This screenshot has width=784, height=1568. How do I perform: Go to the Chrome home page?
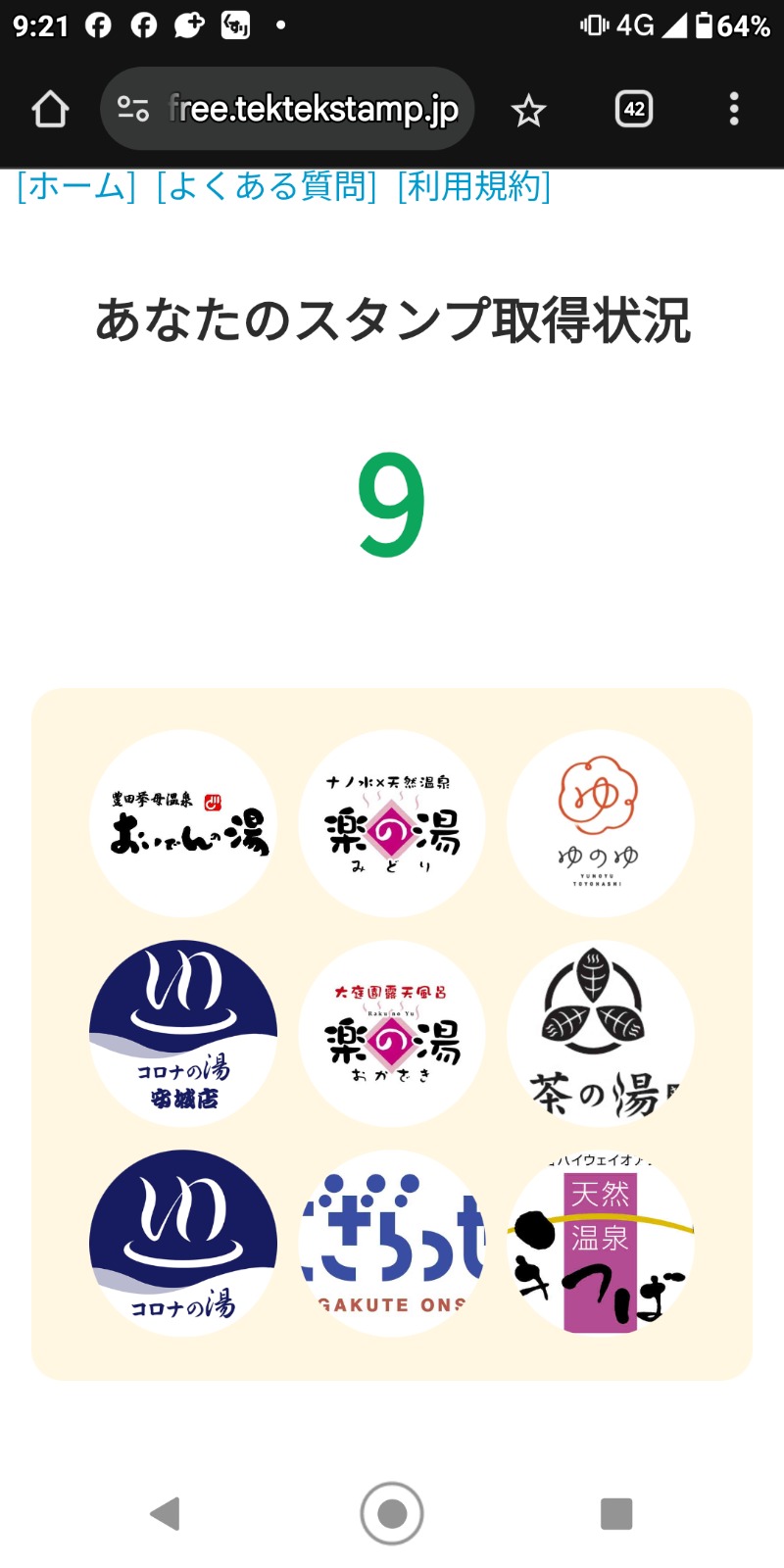(50, 109)
